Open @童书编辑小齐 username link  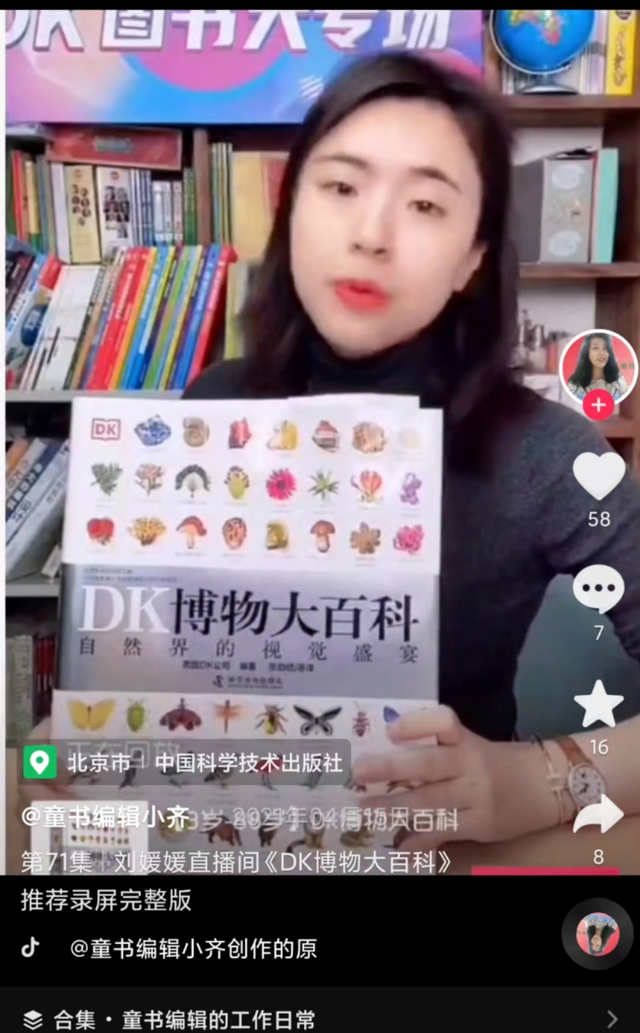click(105, 818)
